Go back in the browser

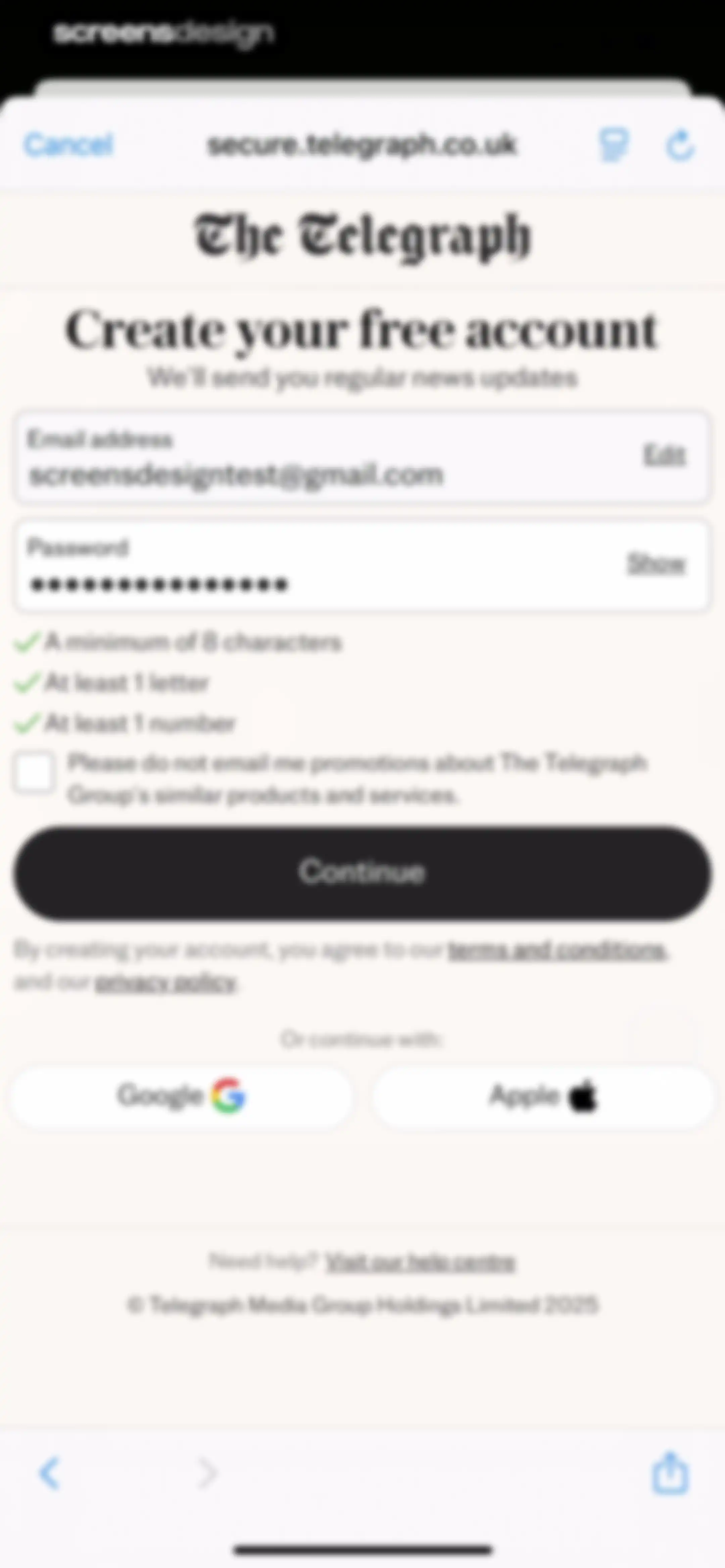tap(50, 1473)
